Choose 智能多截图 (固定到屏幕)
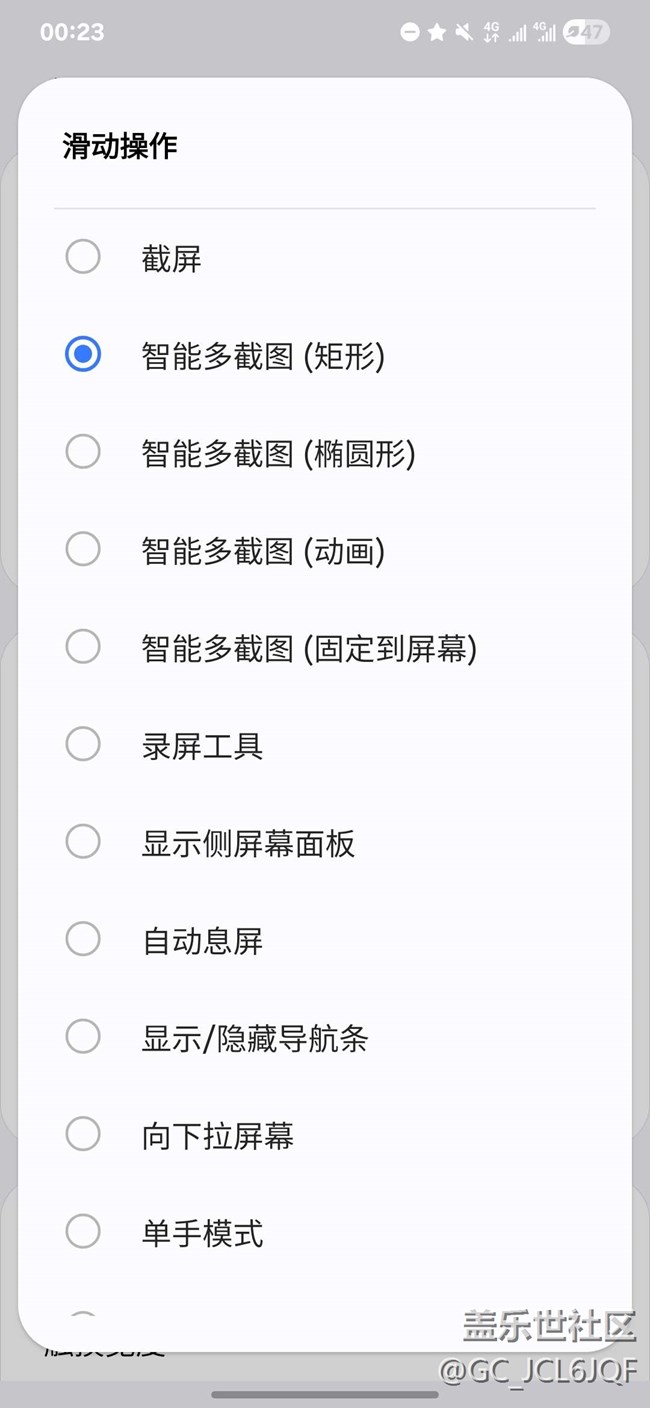 pos(325,647)
